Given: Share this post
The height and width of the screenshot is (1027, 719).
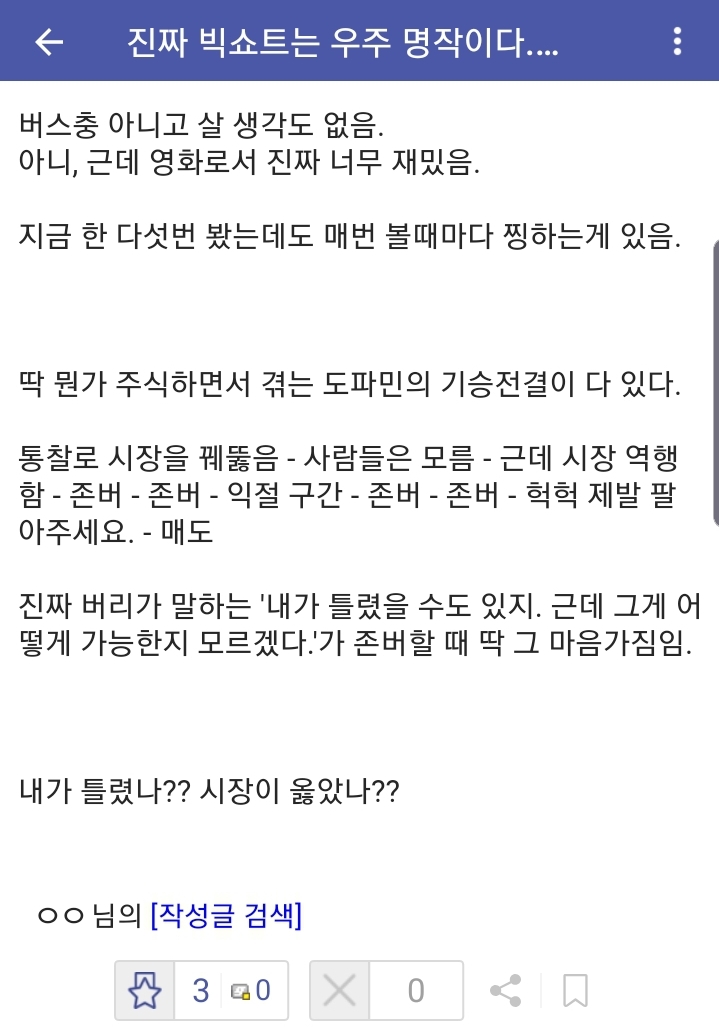Looking at the screenshot, I should (505, 991).
